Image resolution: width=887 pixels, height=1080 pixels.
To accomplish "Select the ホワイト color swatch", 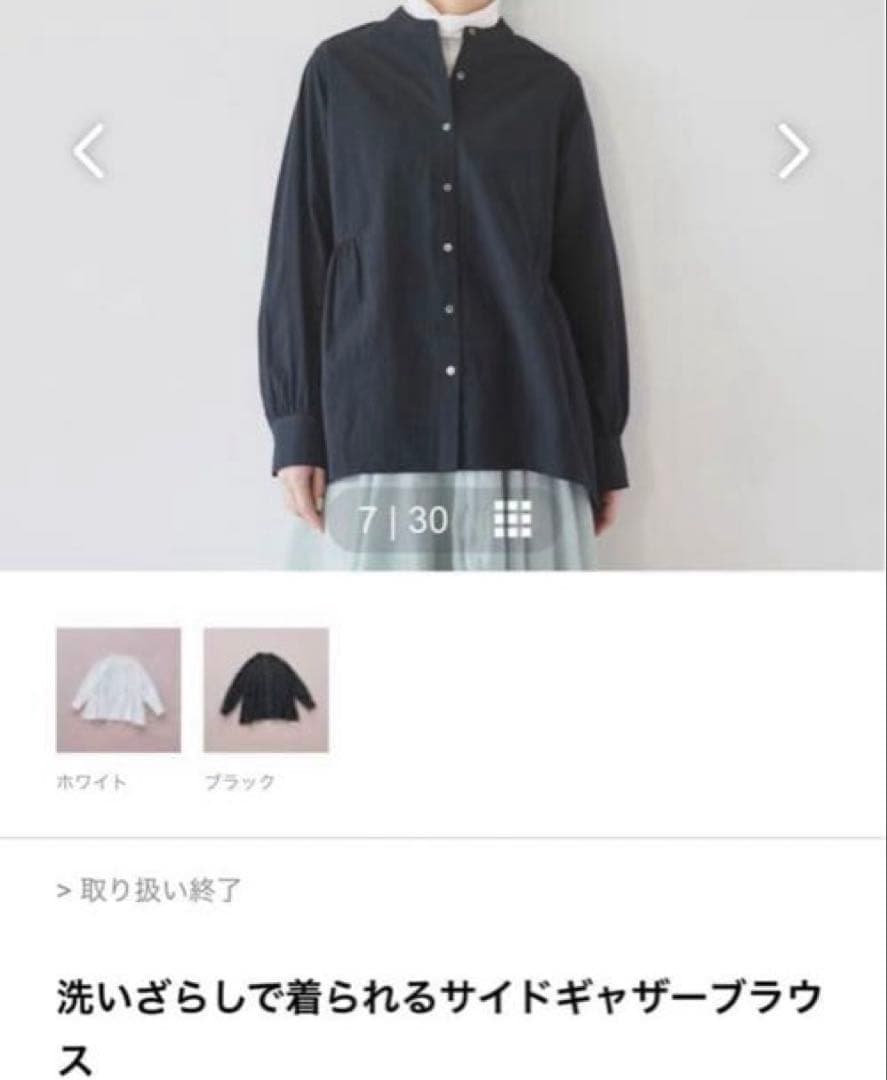I will click(x=118, y=689).
